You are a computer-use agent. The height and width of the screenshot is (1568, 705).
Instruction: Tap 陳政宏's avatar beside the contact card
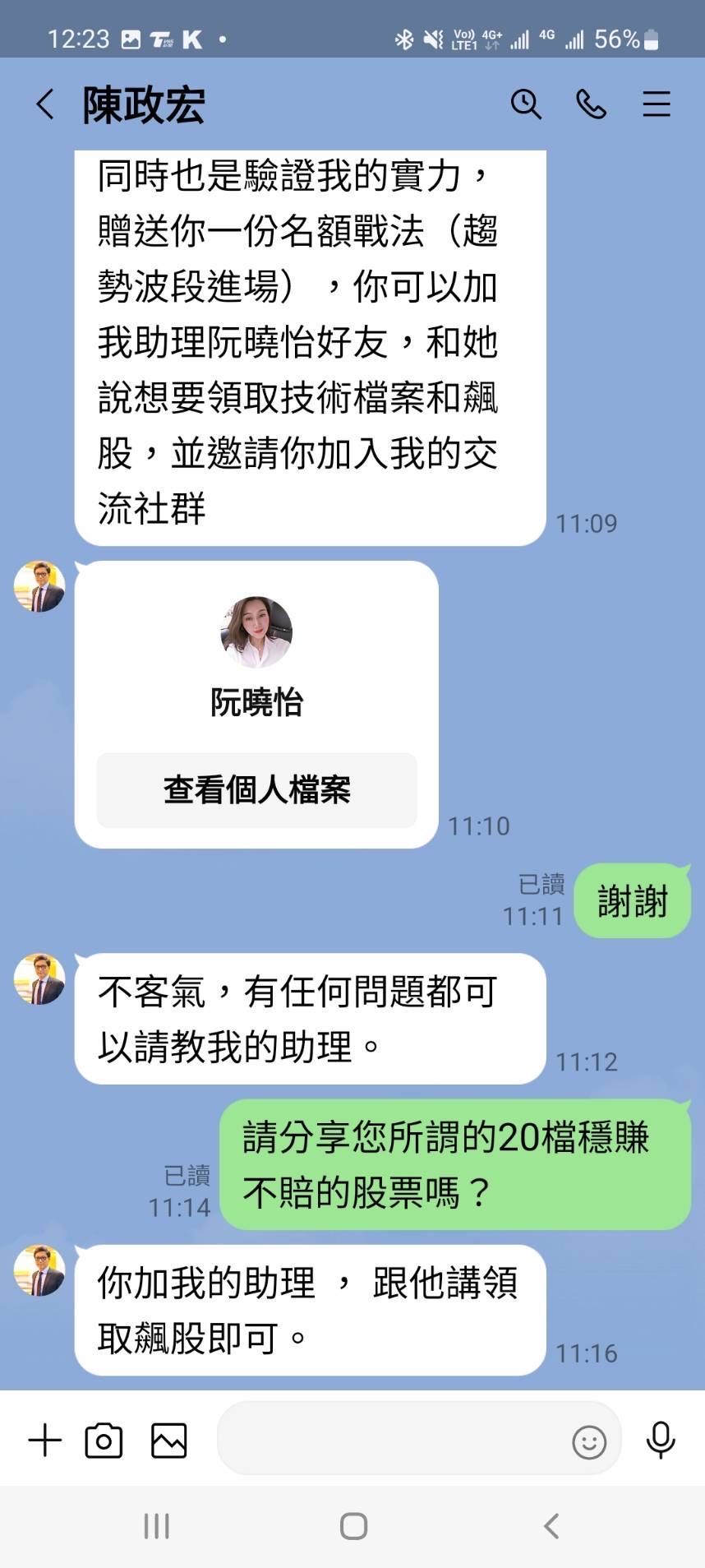tap(39, 587)
